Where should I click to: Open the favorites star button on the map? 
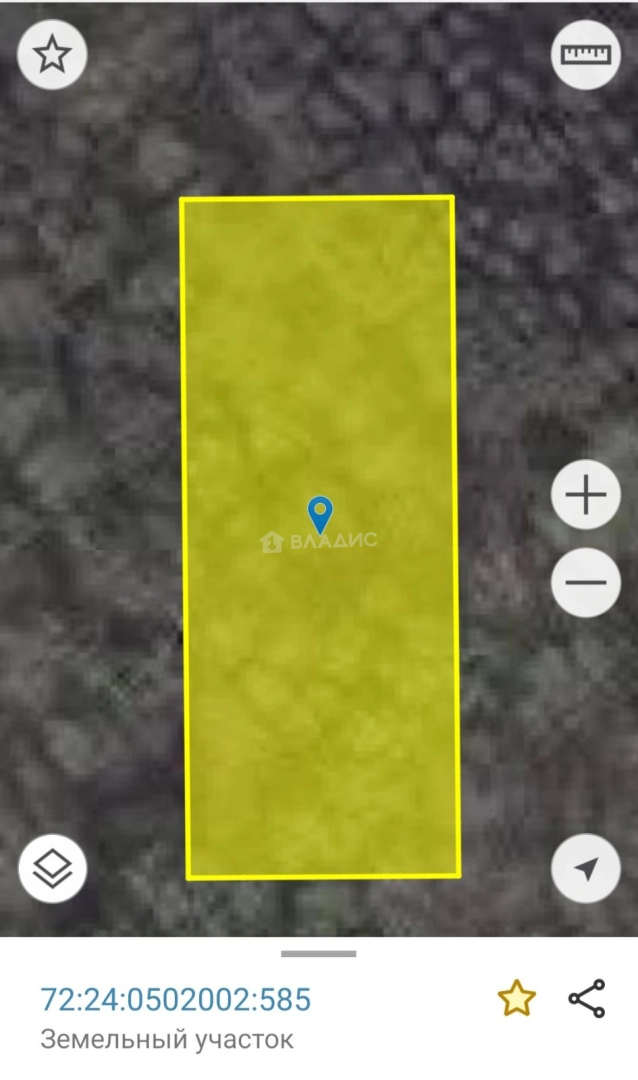point(53,55)
